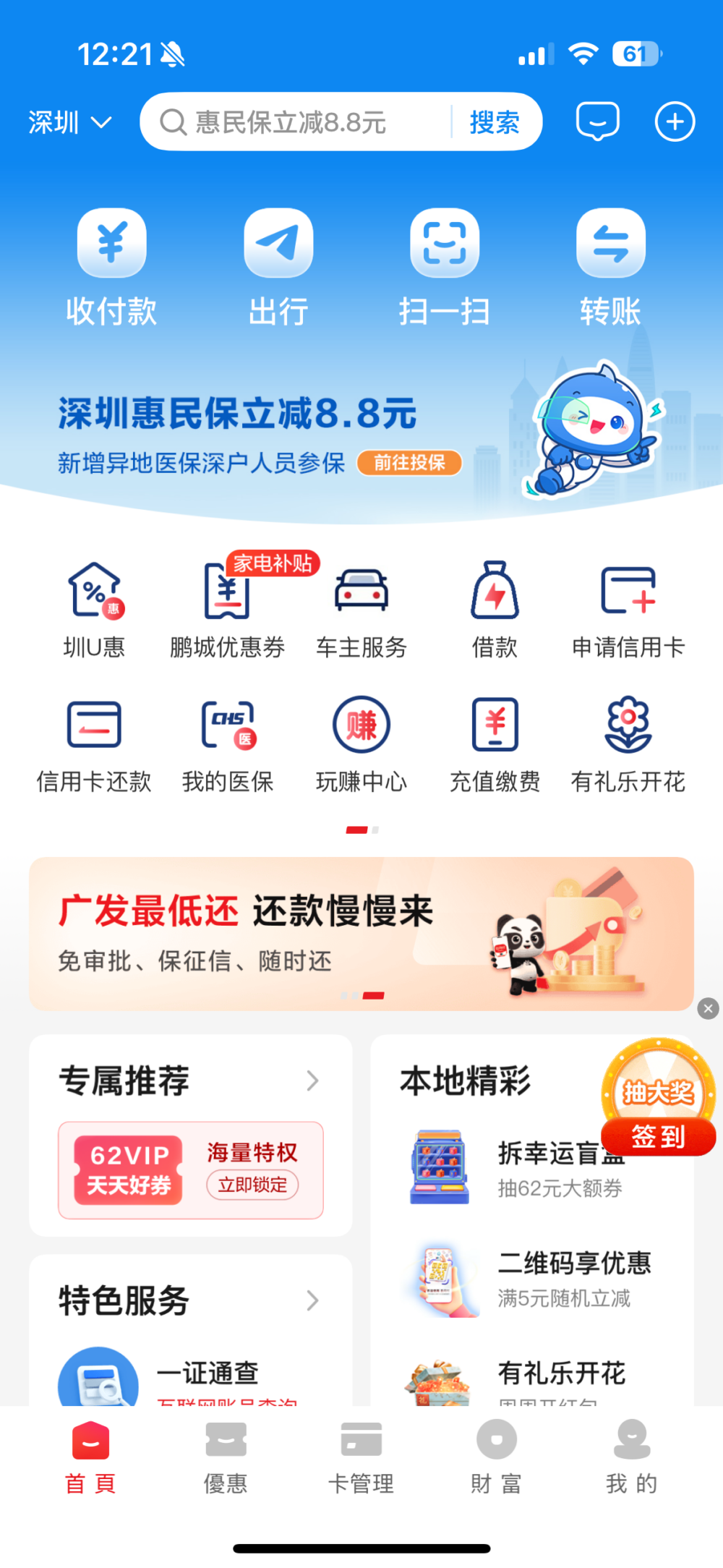Dismiss the floating 抽大奖 签到 widget
723x1568 pixels.
pos(709,1008)
